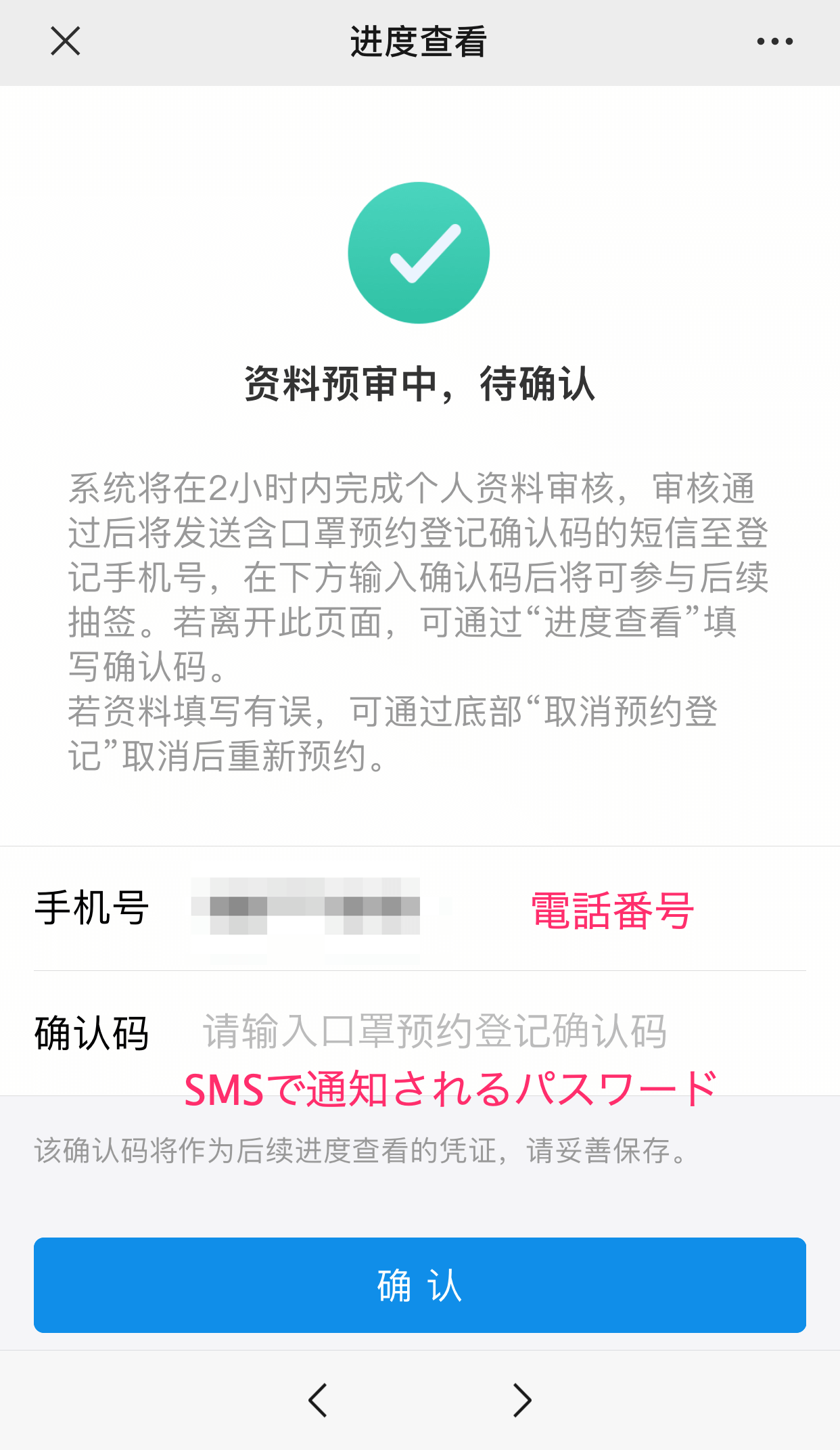Go back with the left arrow

click(318, 1400)
